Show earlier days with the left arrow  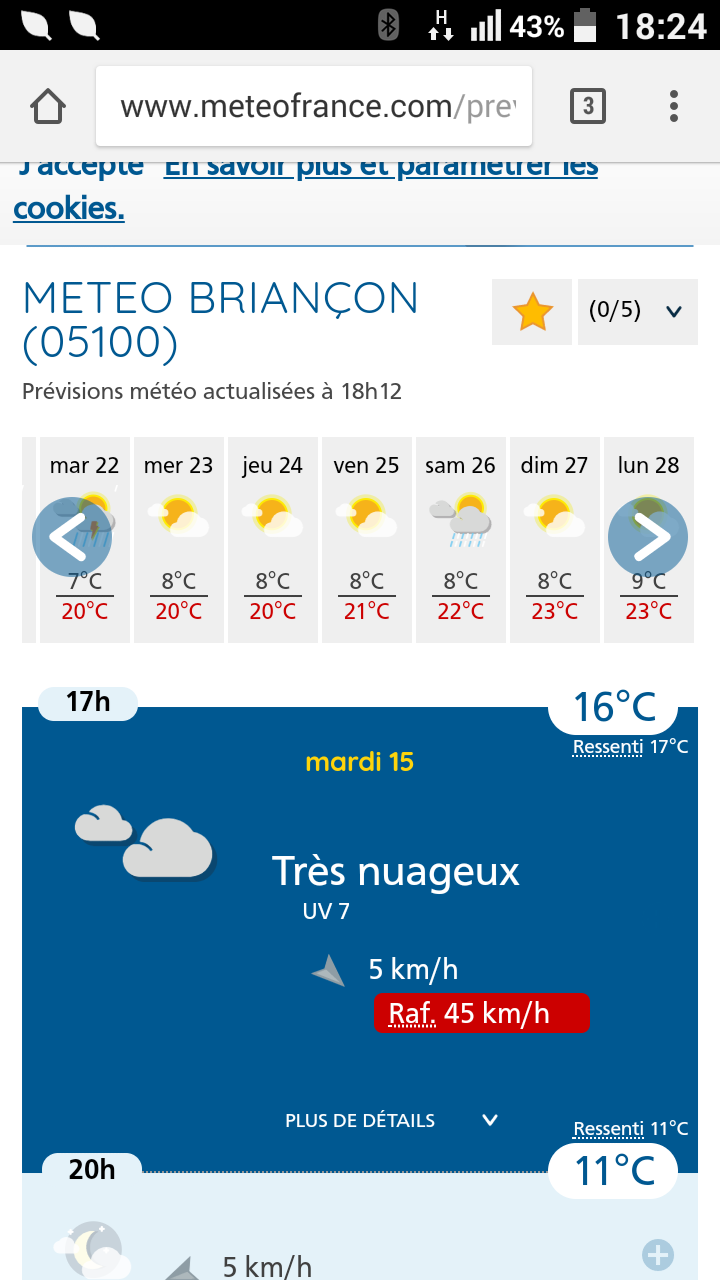70,538
